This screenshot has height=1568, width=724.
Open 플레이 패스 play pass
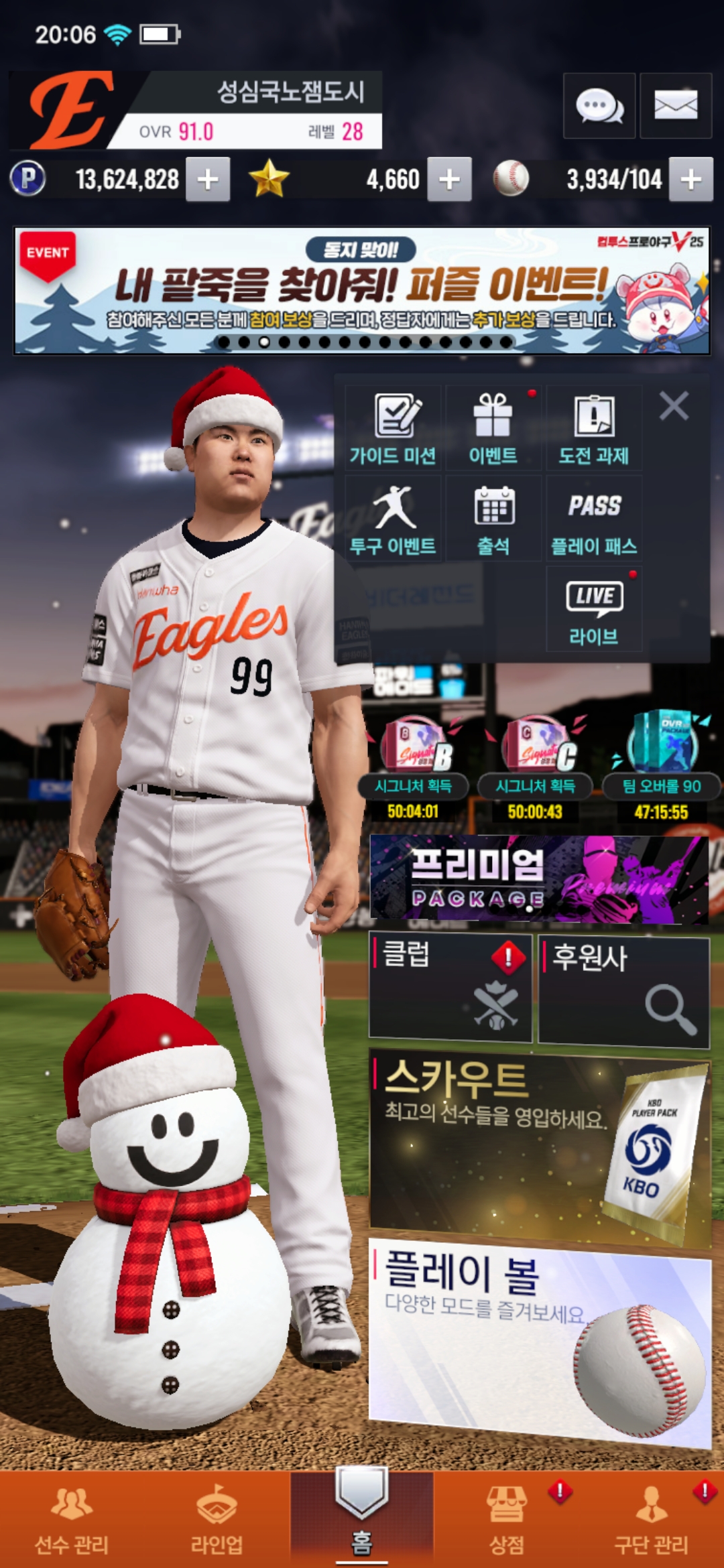pos(594,519)
